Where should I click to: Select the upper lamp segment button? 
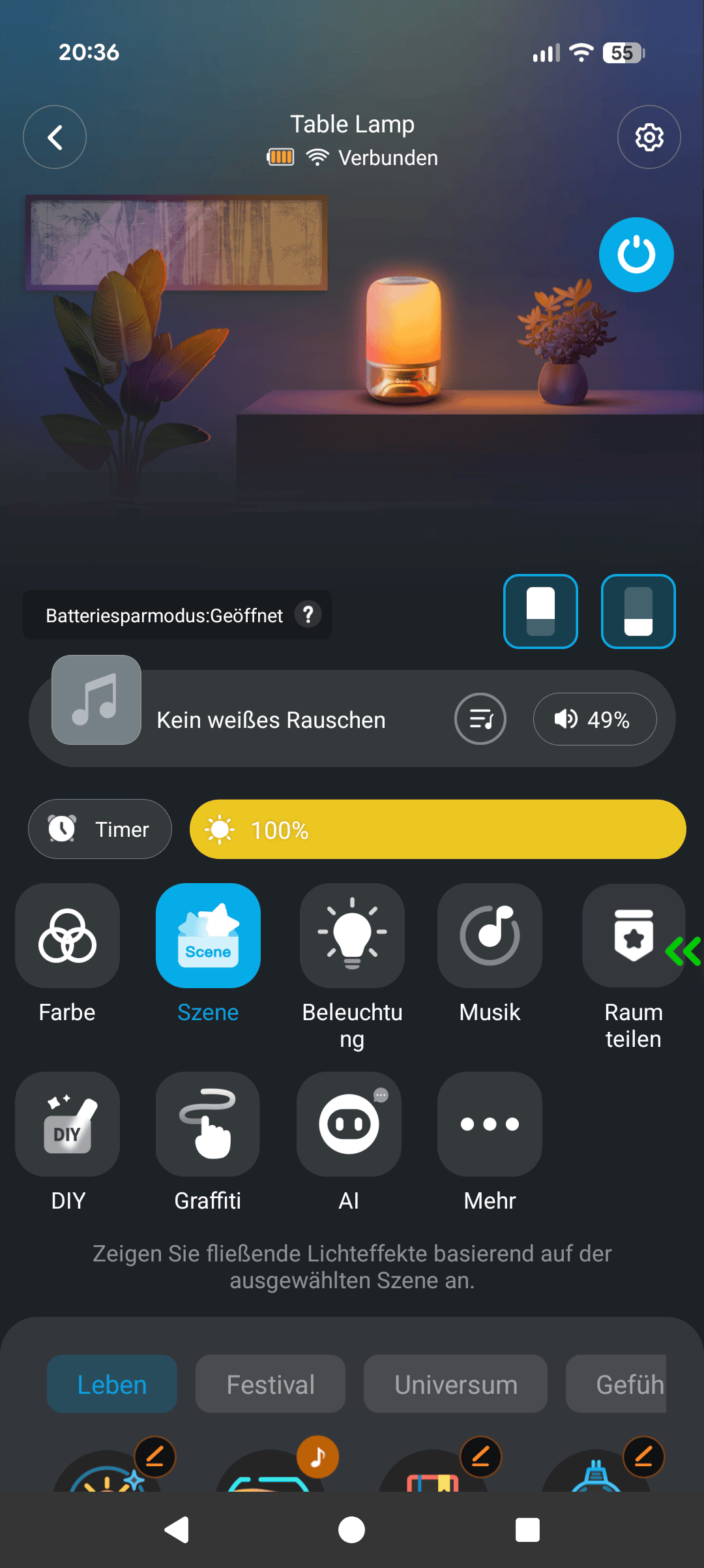[540, 611]
